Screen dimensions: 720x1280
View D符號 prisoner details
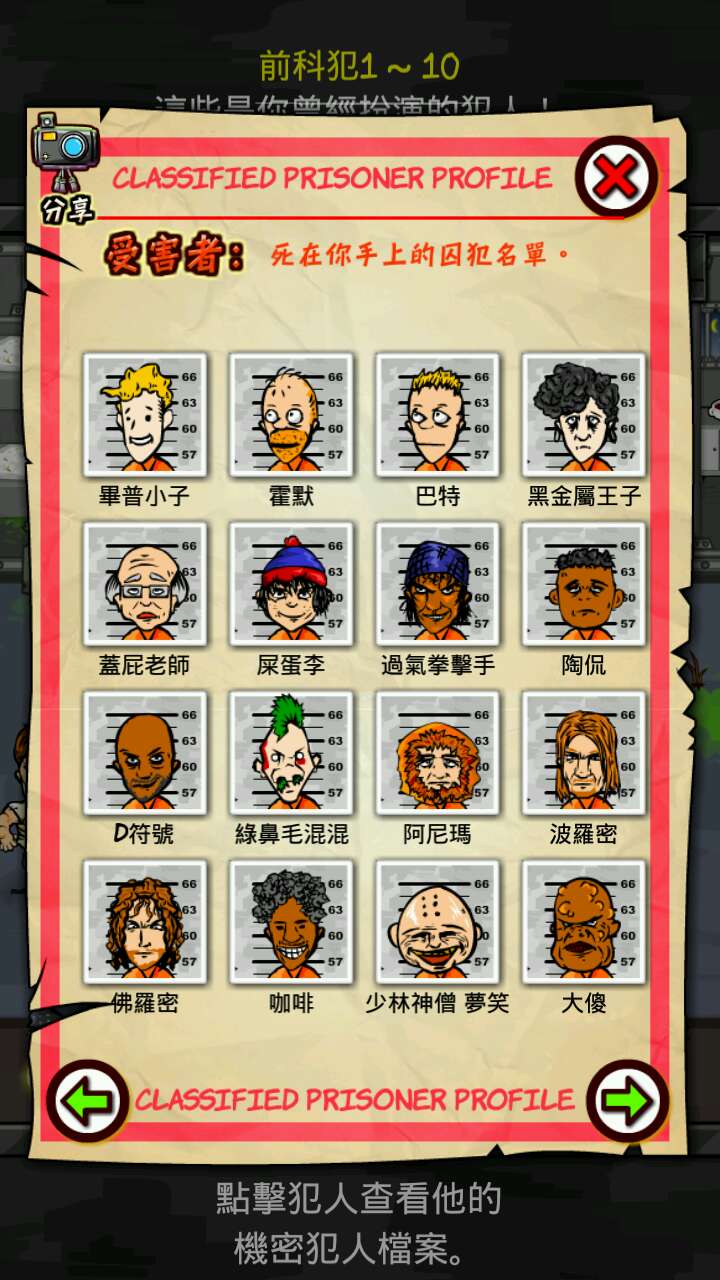pyautogui.click(x=145, y=753)
